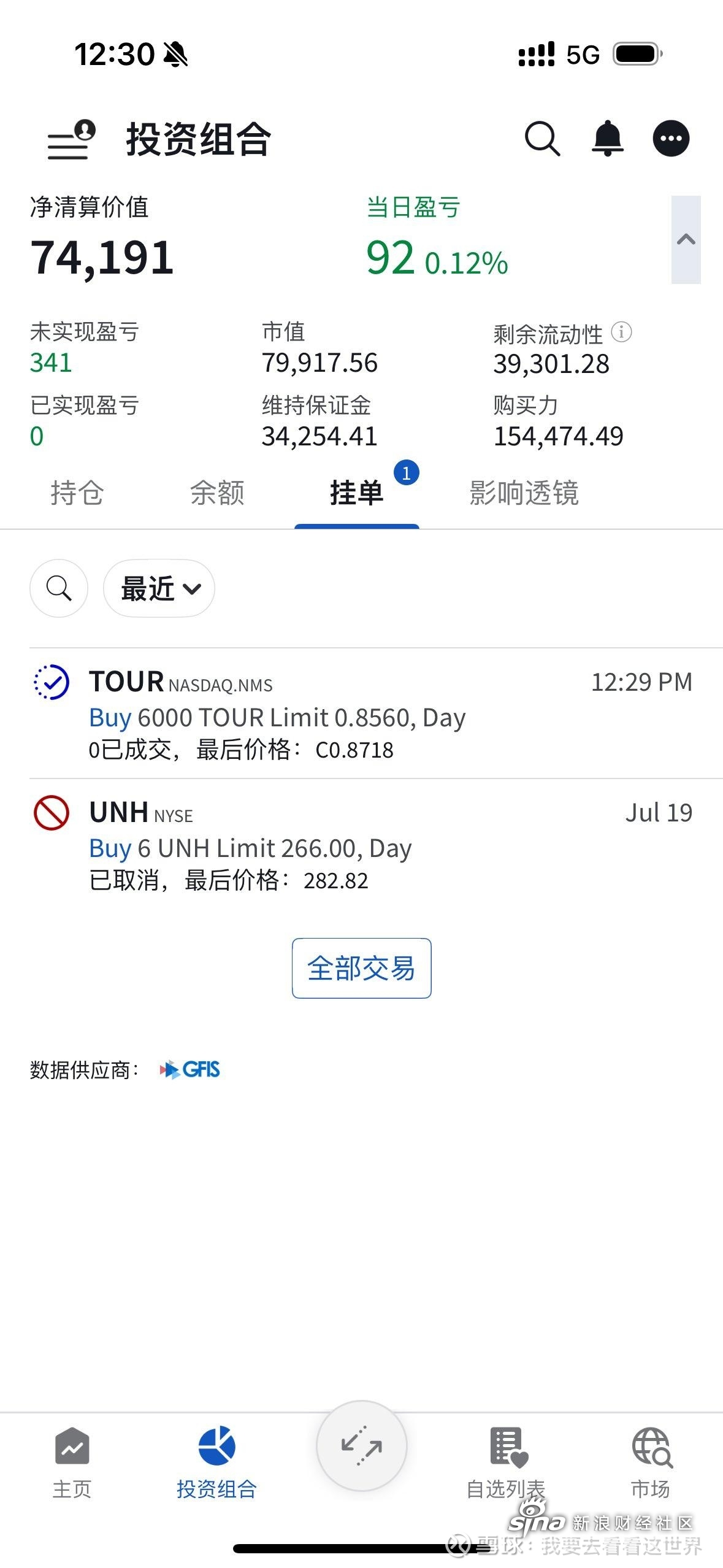Tap the search magnifier in the header
The width and height of the screenshot is (723, 1568).
click(x=543, y=139)
